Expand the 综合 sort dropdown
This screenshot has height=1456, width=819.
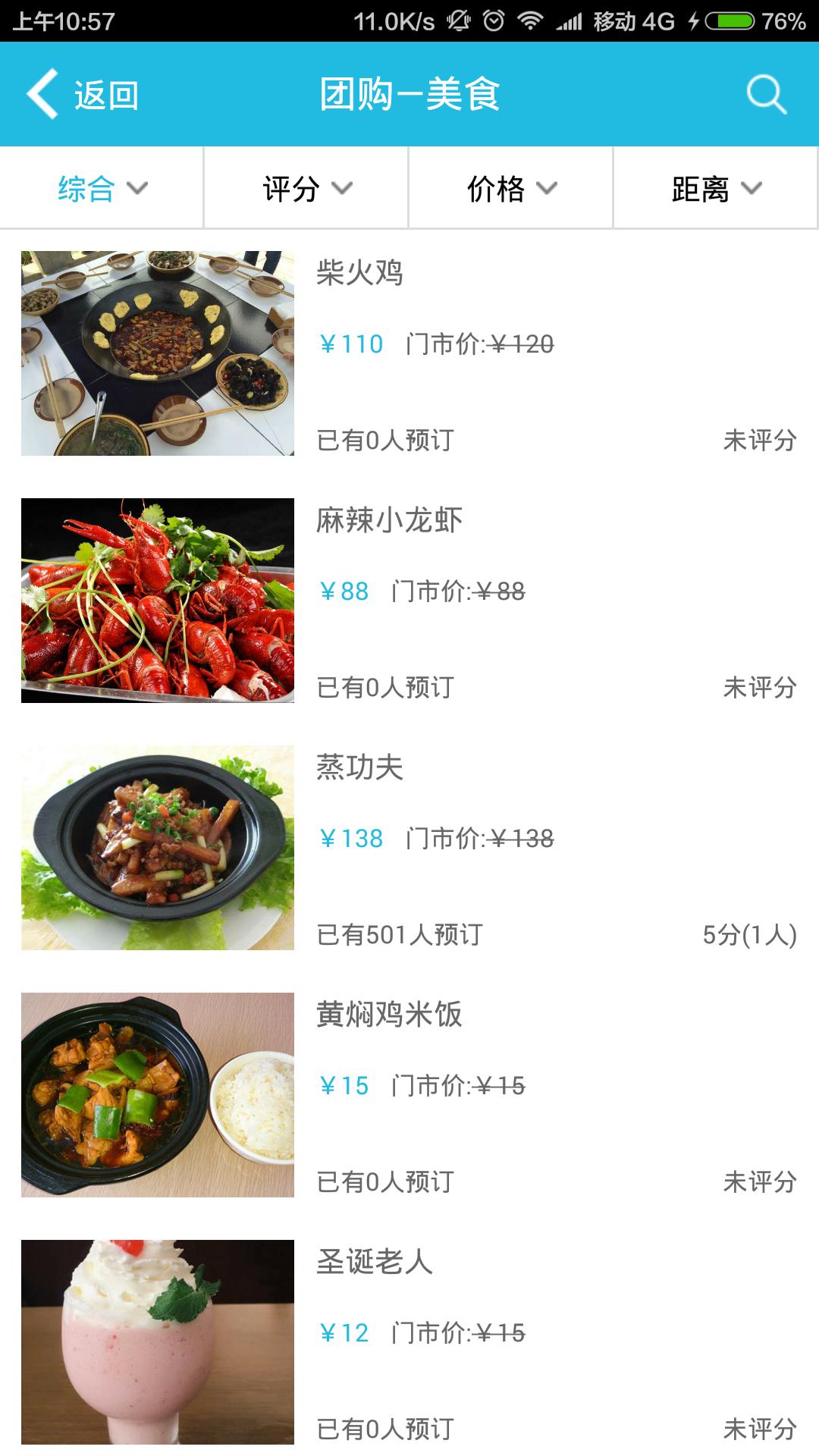tap(102, 188)
